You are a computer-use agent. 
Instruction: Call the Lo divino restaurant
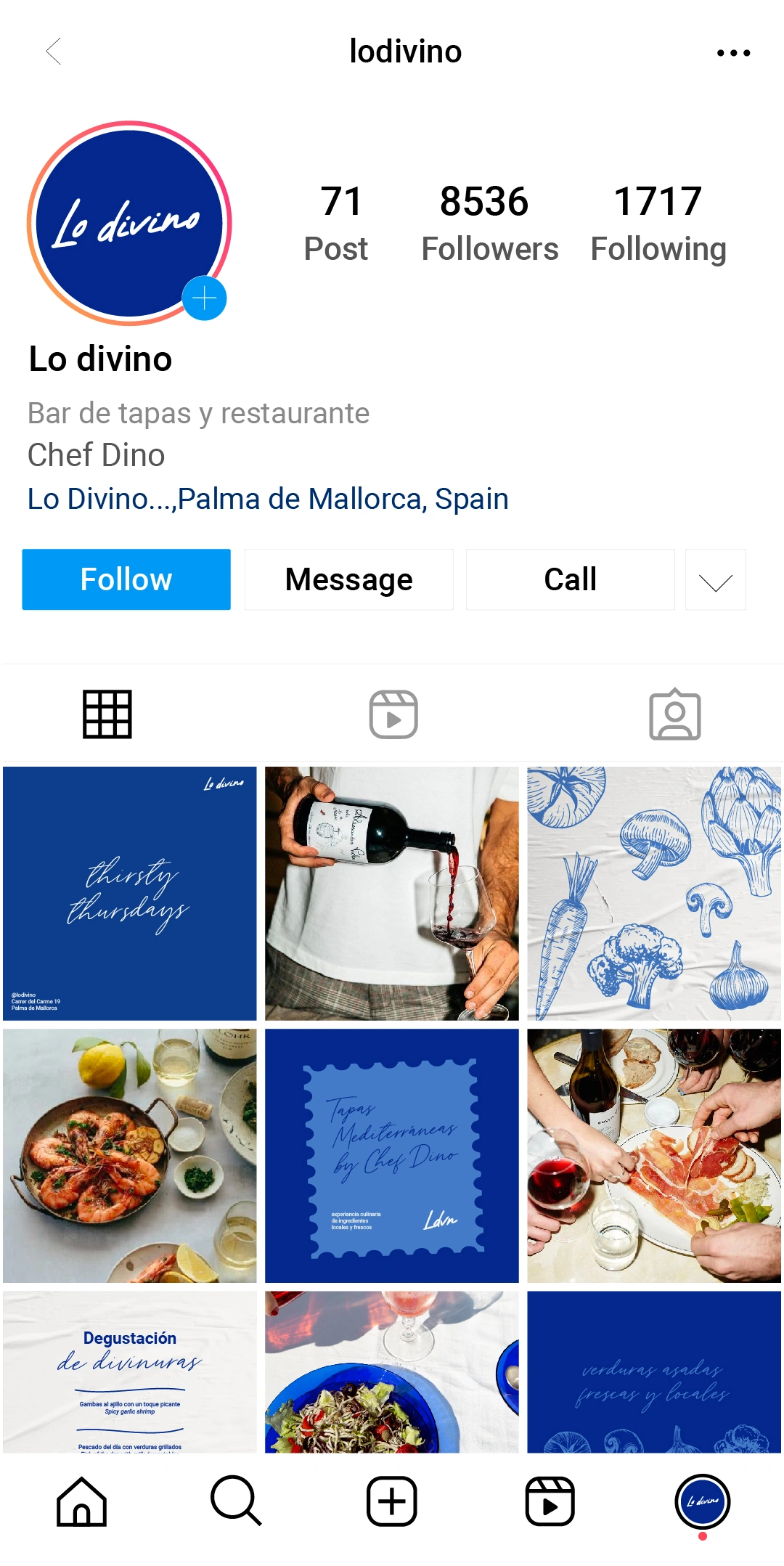[x=570, y=579]
